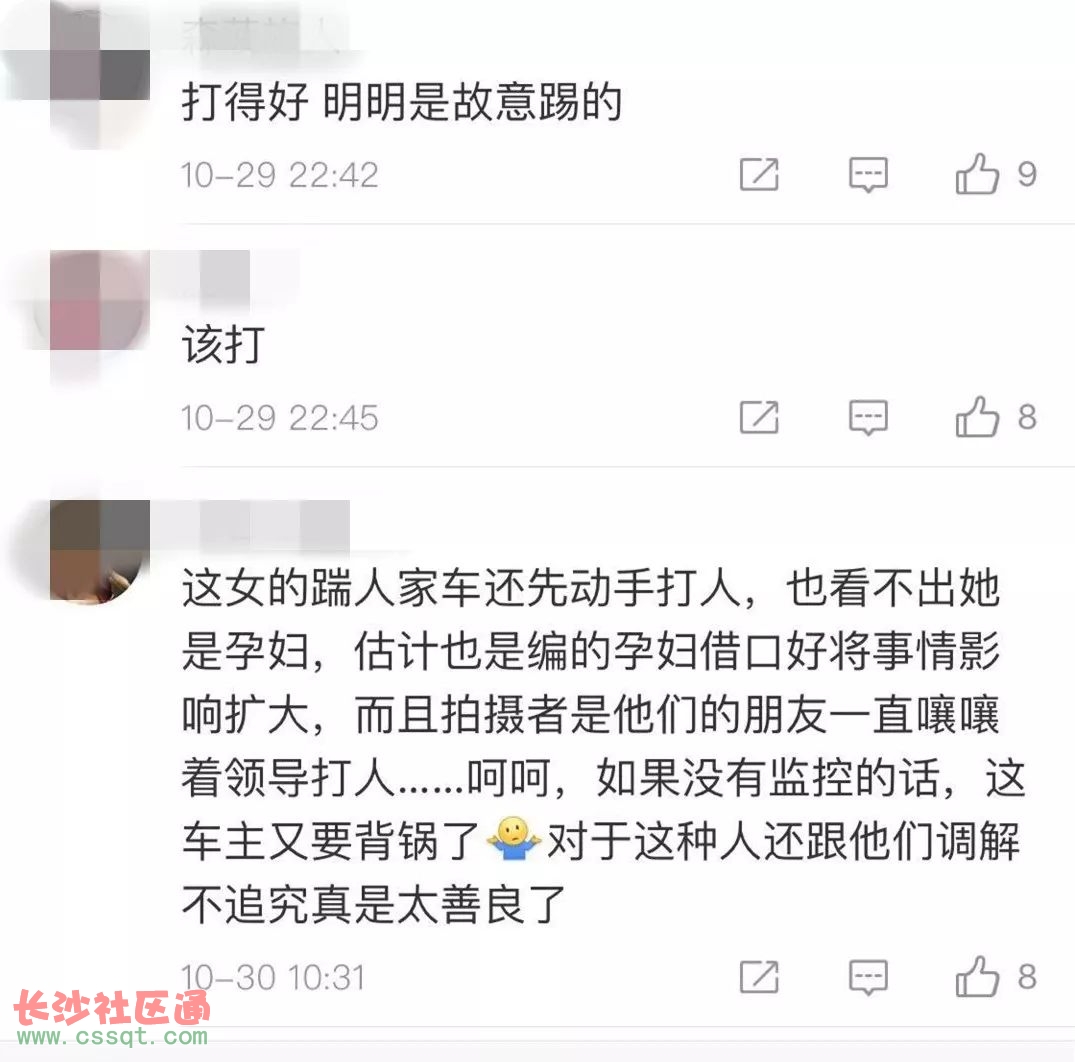Like the "该打" comment
This screenshot has width=1075, height=1062.
977,417
